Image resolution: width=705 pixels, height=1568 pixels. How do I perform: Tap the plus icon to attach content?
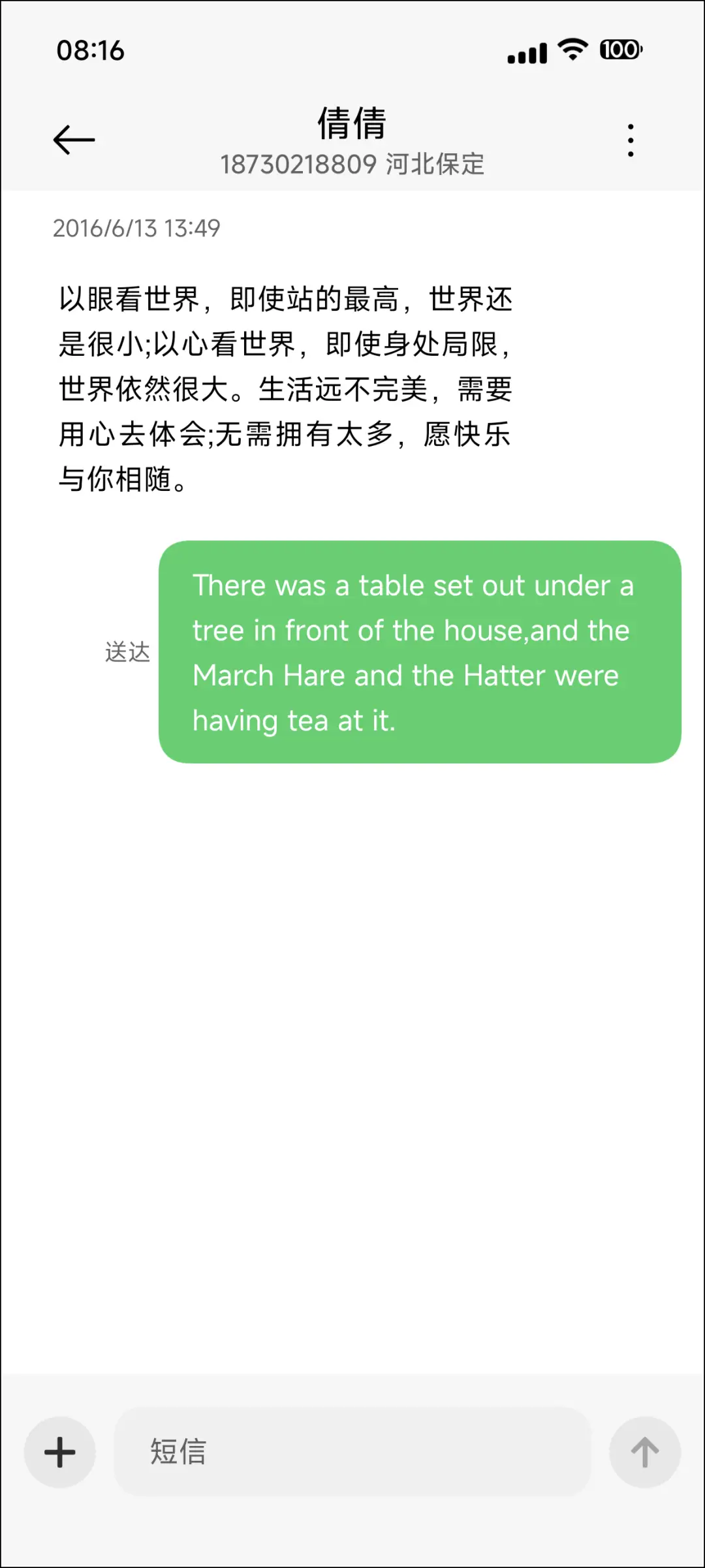(x=60, y=1452)
